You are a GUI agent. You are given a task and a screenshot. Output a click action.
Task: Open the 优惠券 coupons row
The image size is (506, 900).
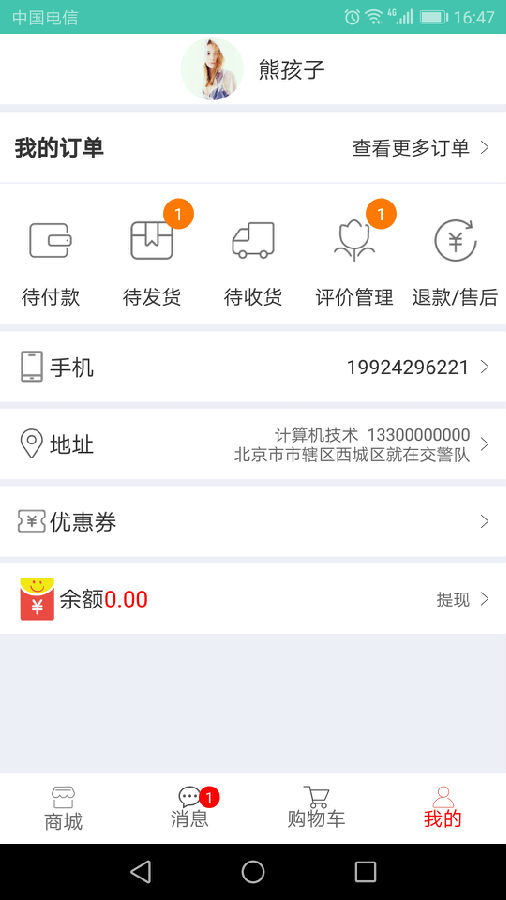click(253, 522)
